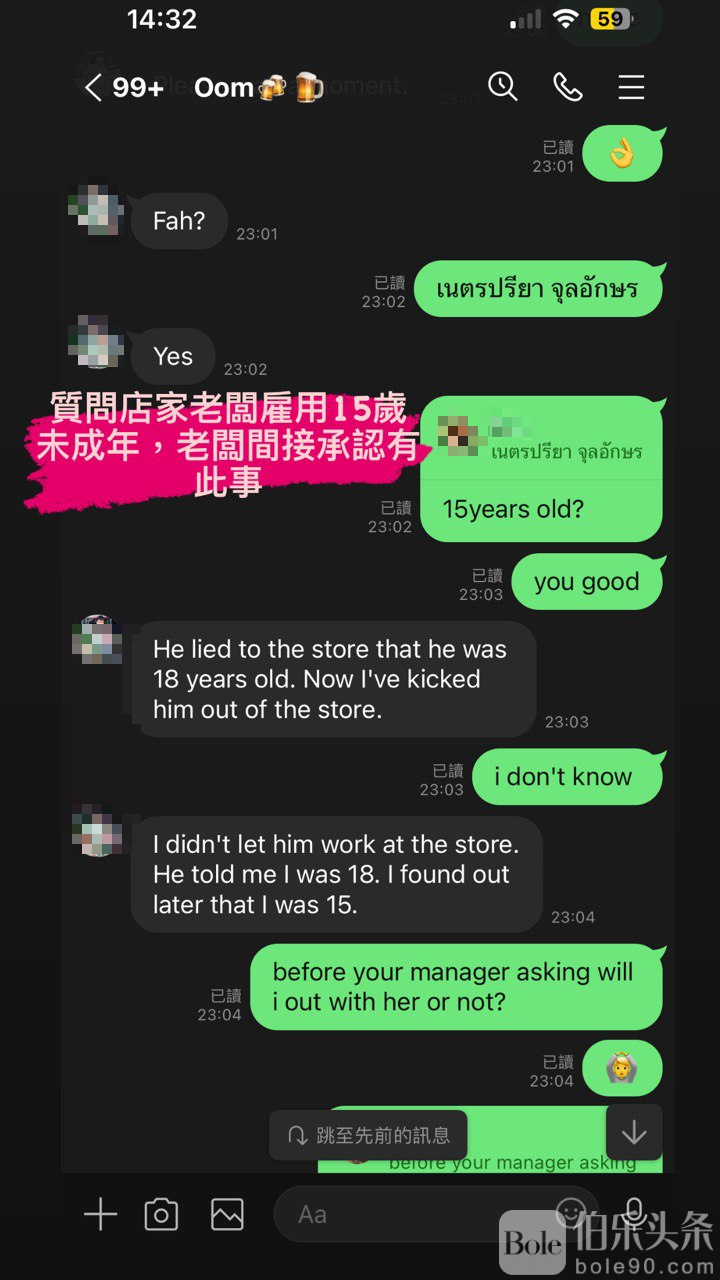
Task: Record a voice message
Action: coord(633,1212)
